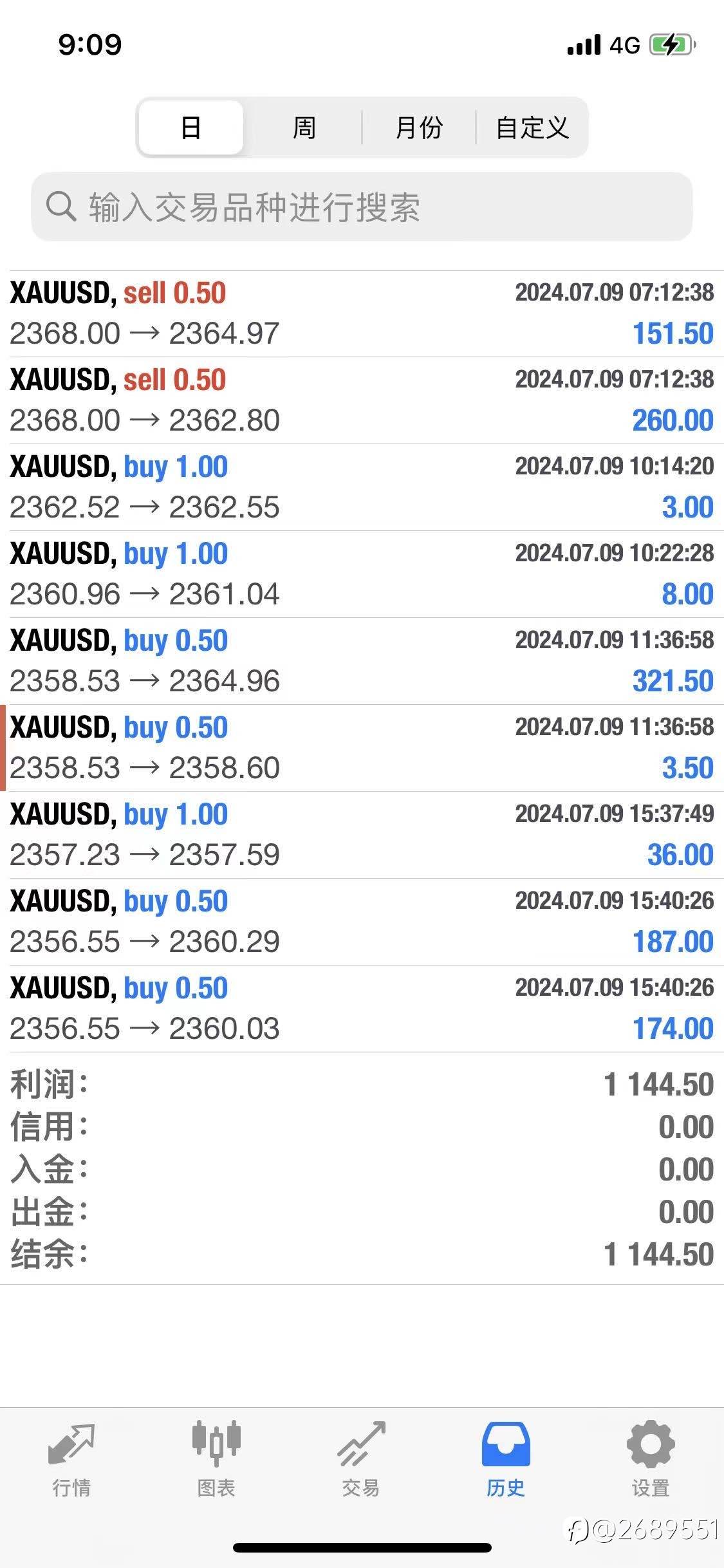Select the 日 (day) period tab
The height and width of the screenshot is (1568, 724).
pyautogui.click(x=191, y=127)
